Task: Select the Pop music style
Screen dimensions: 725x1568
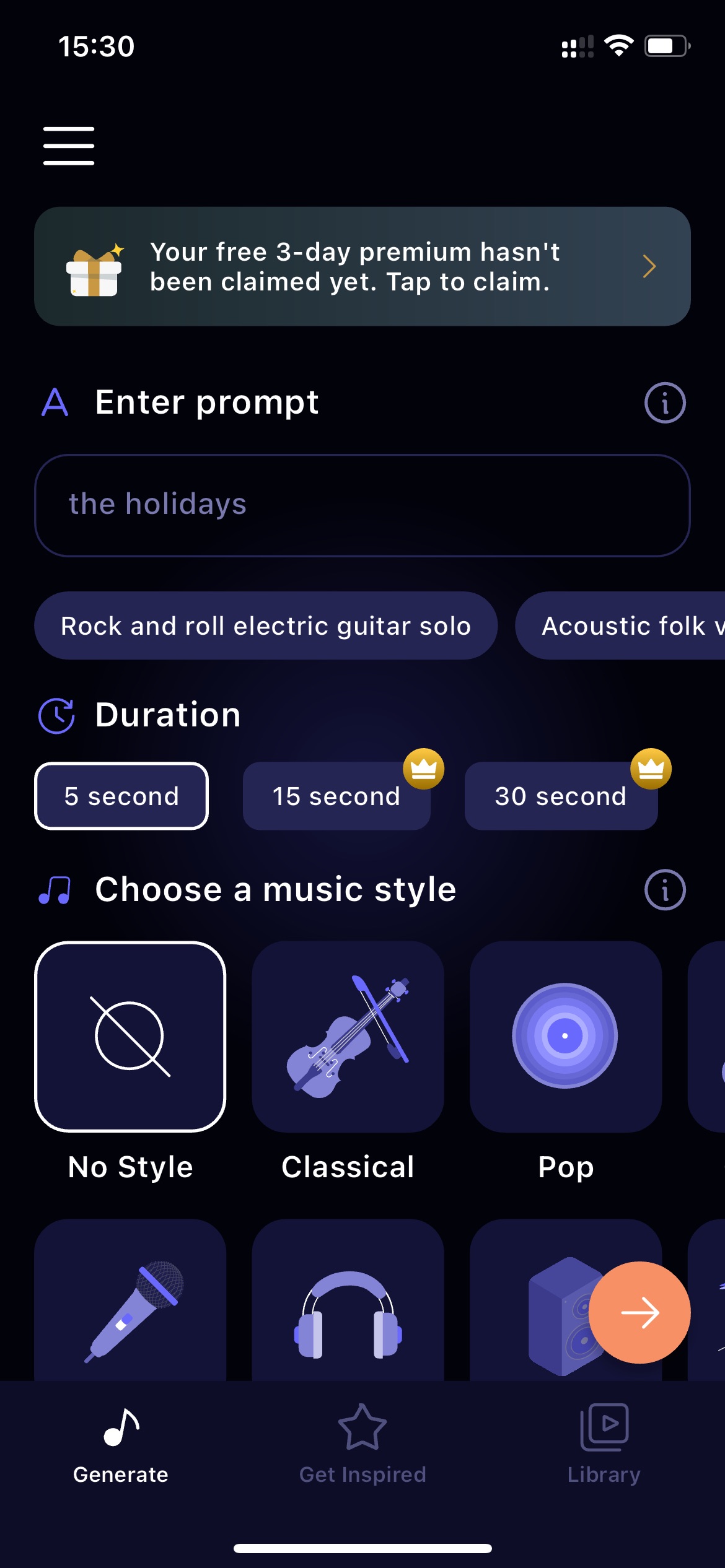Action: coord(566,1037)
